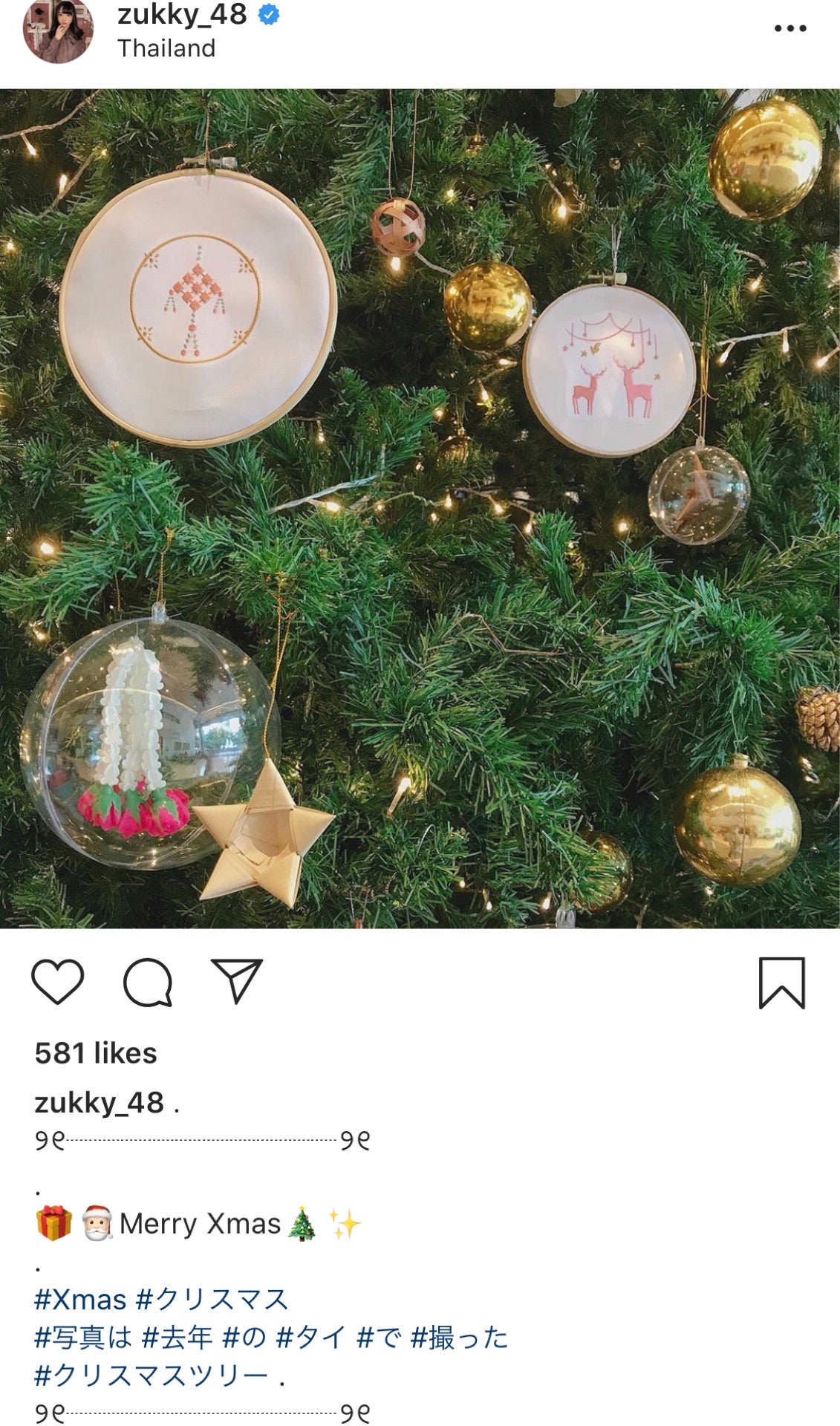This screenshot has height=1426, width=840.
Task: Open the #Xmas hashtag
Action: pos(80,1300)
